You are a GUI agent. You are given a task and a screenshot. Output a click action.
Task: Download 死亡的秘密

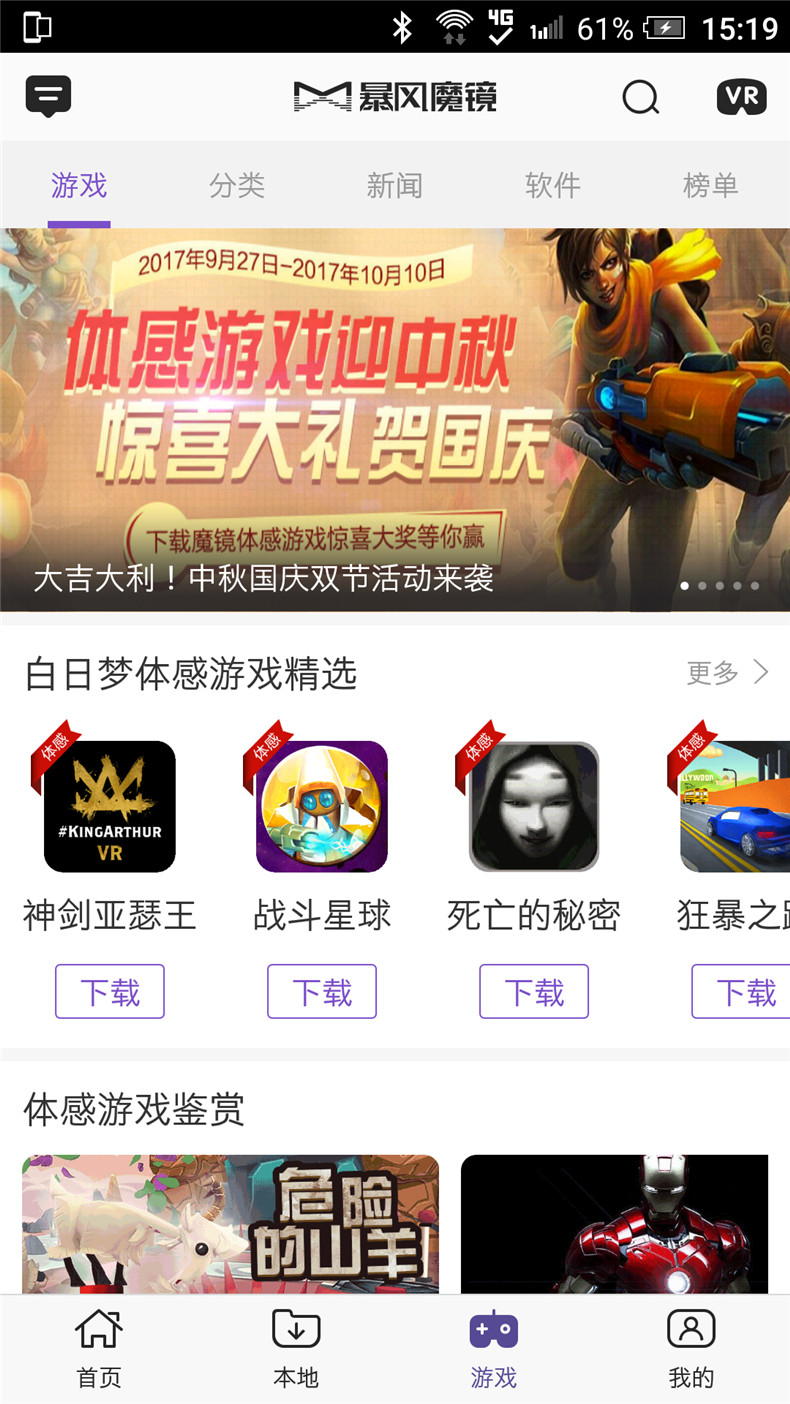pos(534,991)
